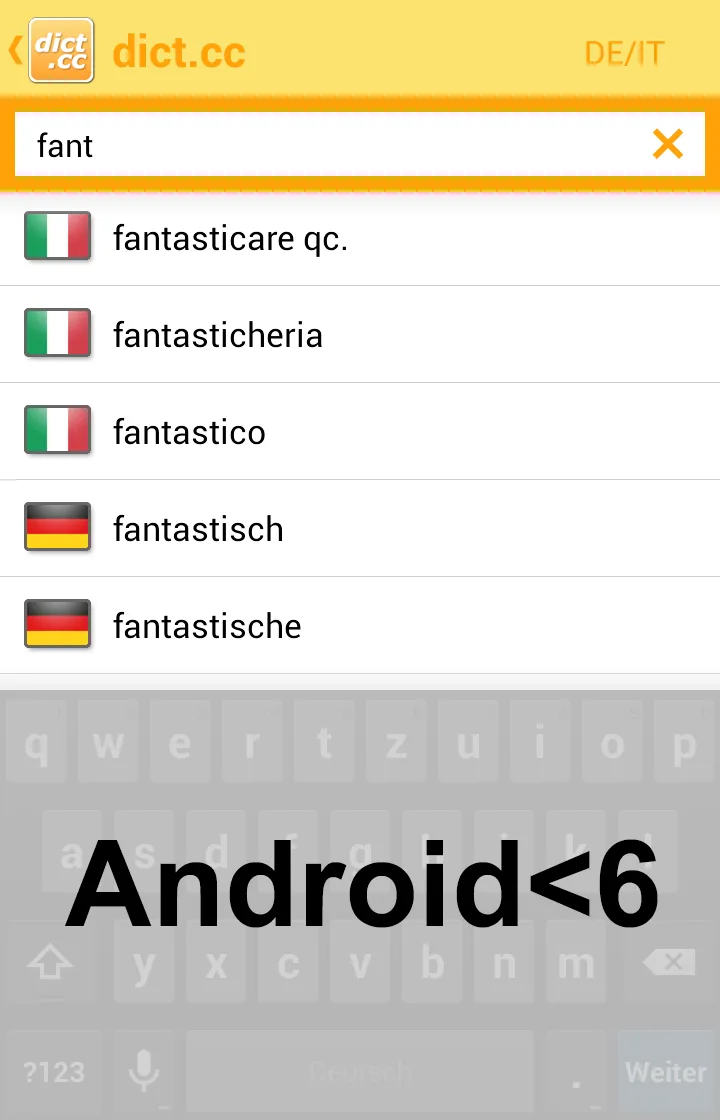Screen dimensions: 720x1120
Task: Open the entry "fantasticheria"
Action: pos(218,335)
